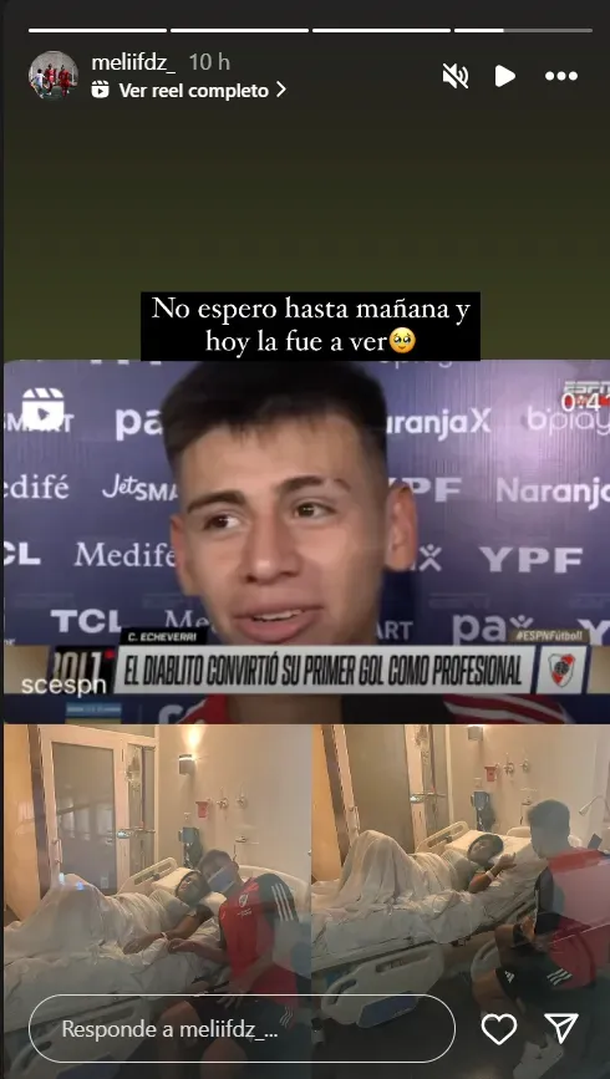Unmute the story audio
This screenshot has width=610, height=1079.
(x=455, y=76)
